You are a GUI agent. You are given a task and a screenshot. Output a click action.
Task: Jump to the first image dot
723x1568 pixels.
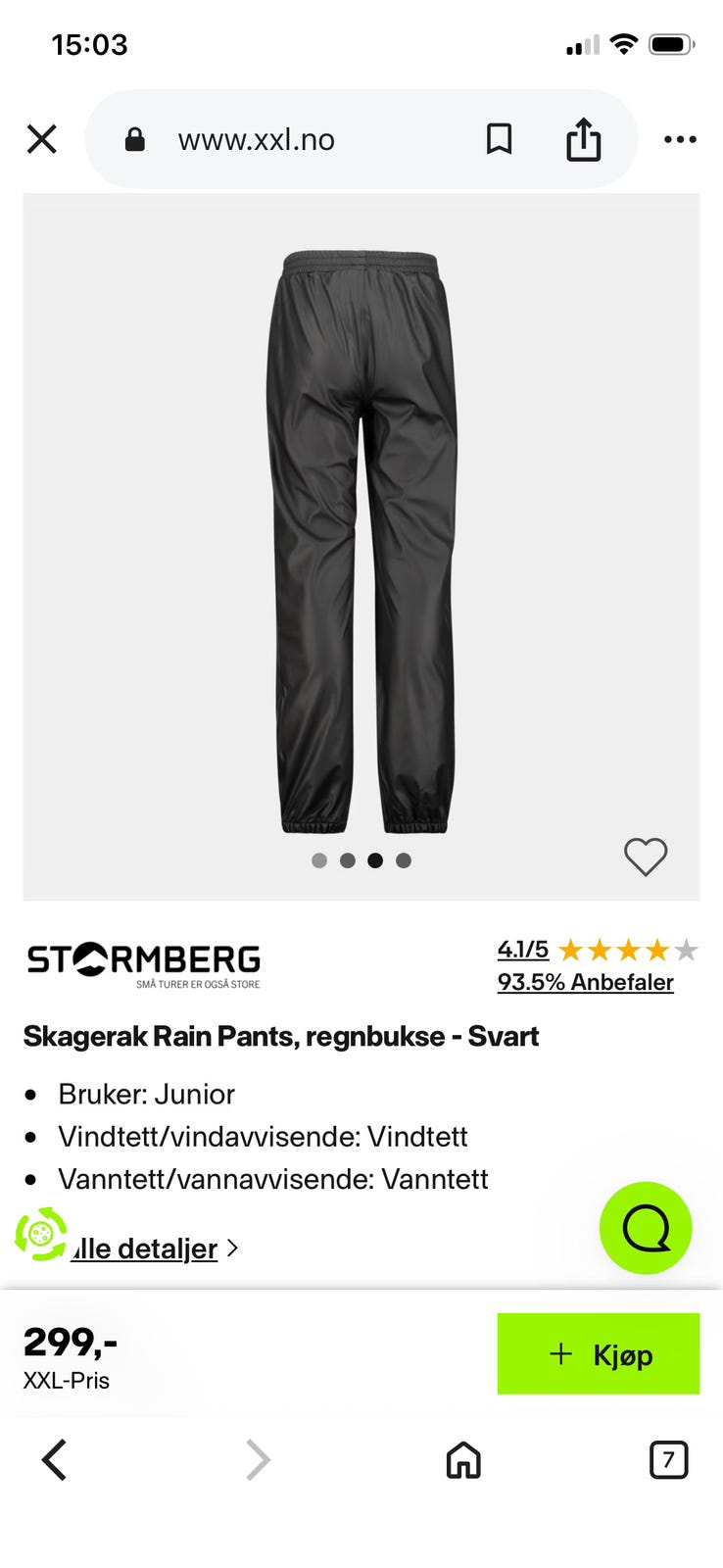(x=319, y=860)
